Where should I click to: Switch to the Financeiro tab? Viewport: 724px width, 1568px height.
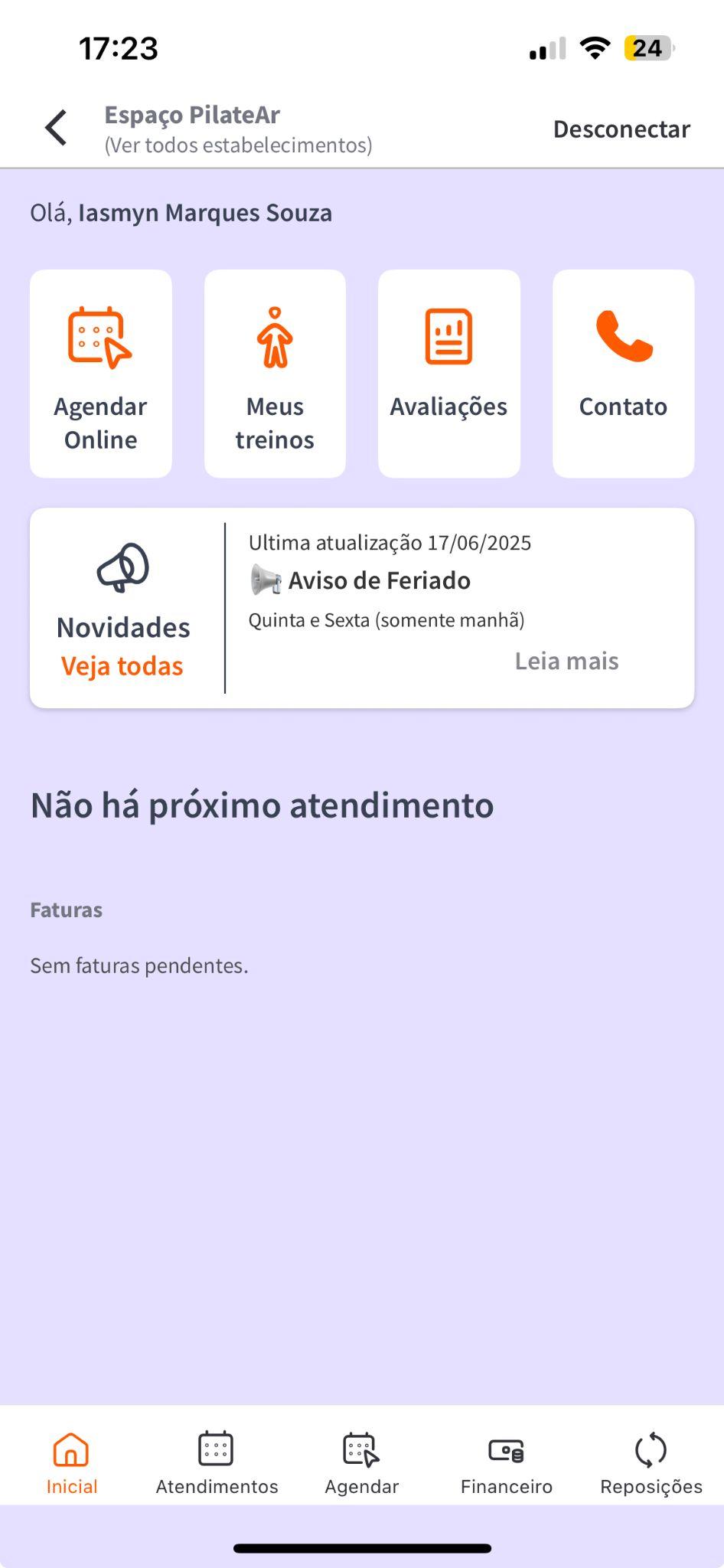click(506, 1463)
